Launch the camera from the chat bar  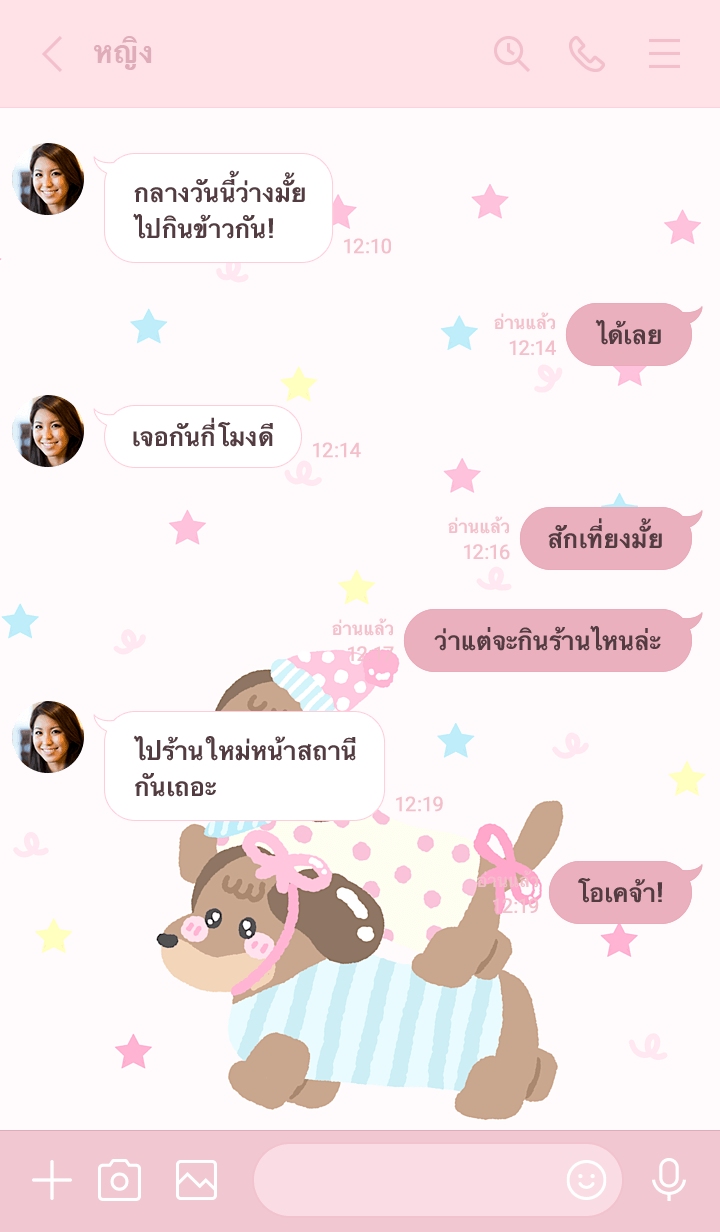(x=119, y=1181)
